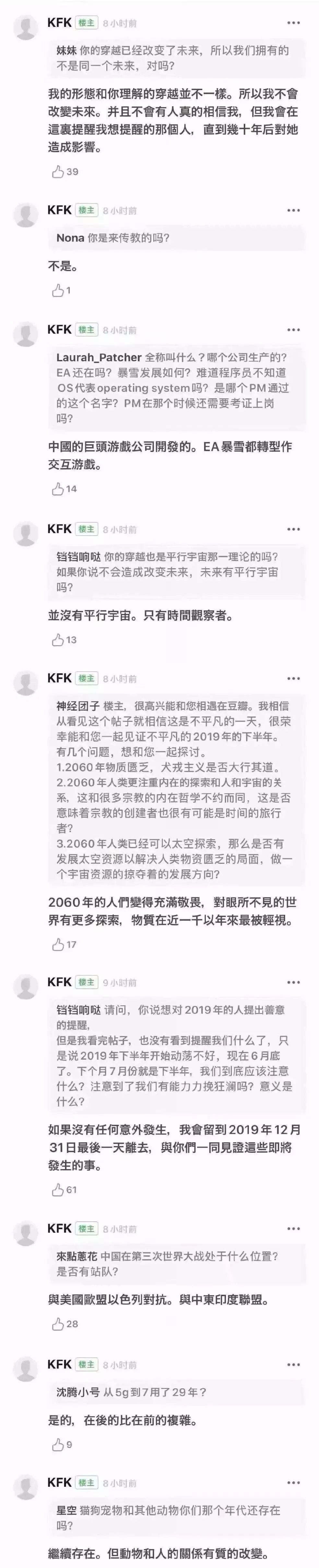
Task: Open overflow menu on the reply to 來點蔥花
Action: (x=293, y=1229)
